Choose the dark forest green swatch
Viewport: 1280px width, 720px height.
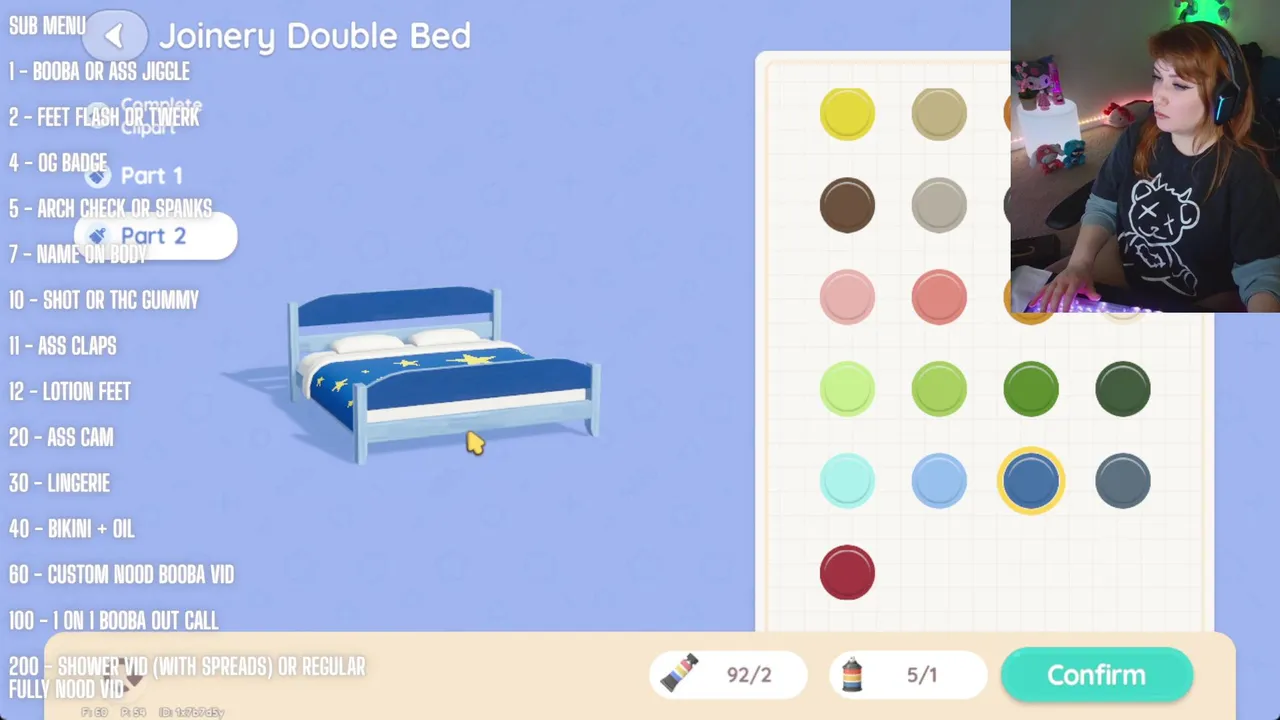tap(1123, 389)
